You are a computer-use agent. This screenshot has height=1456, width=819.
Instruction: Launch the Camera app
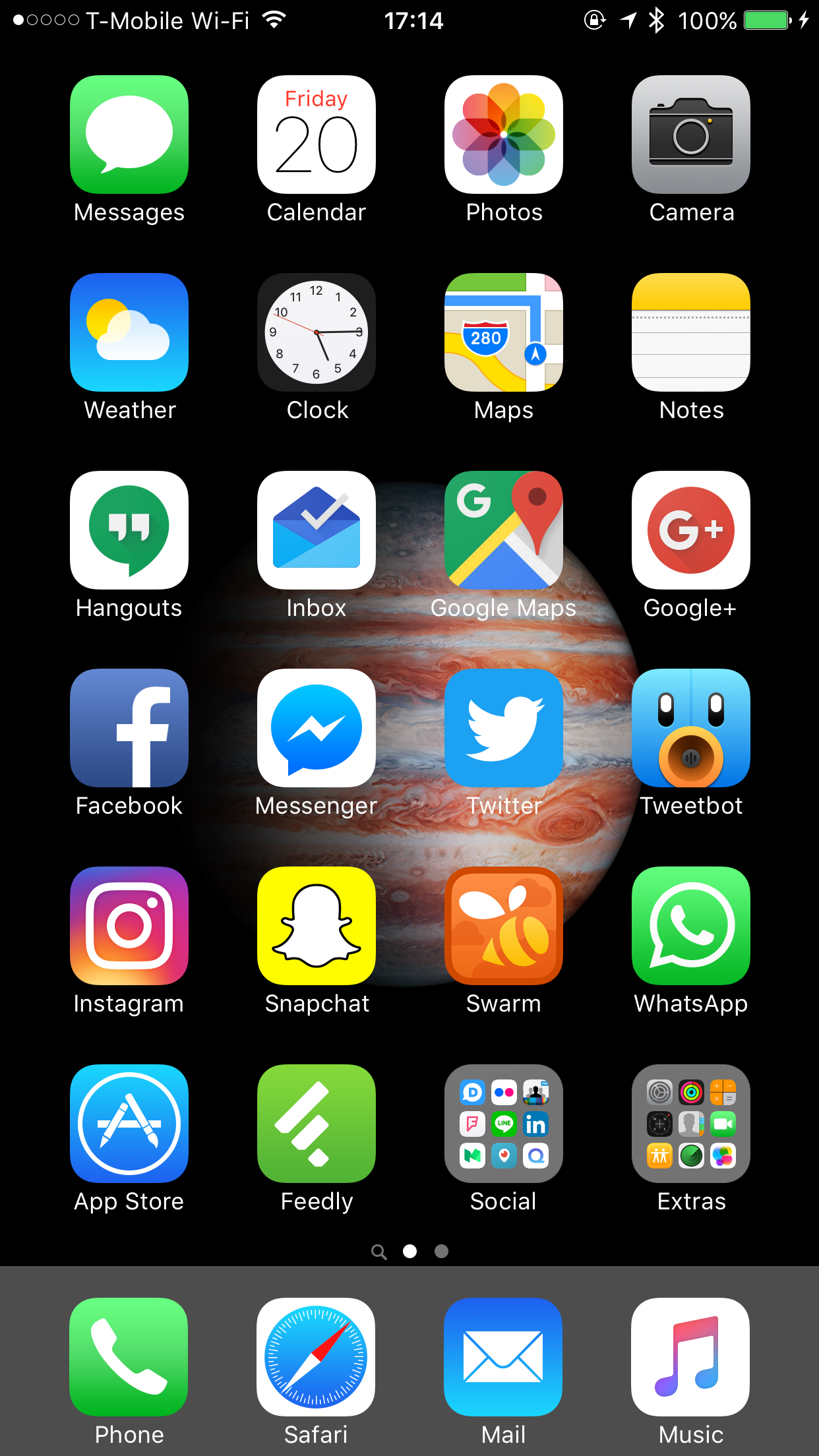tap(691, 135)
